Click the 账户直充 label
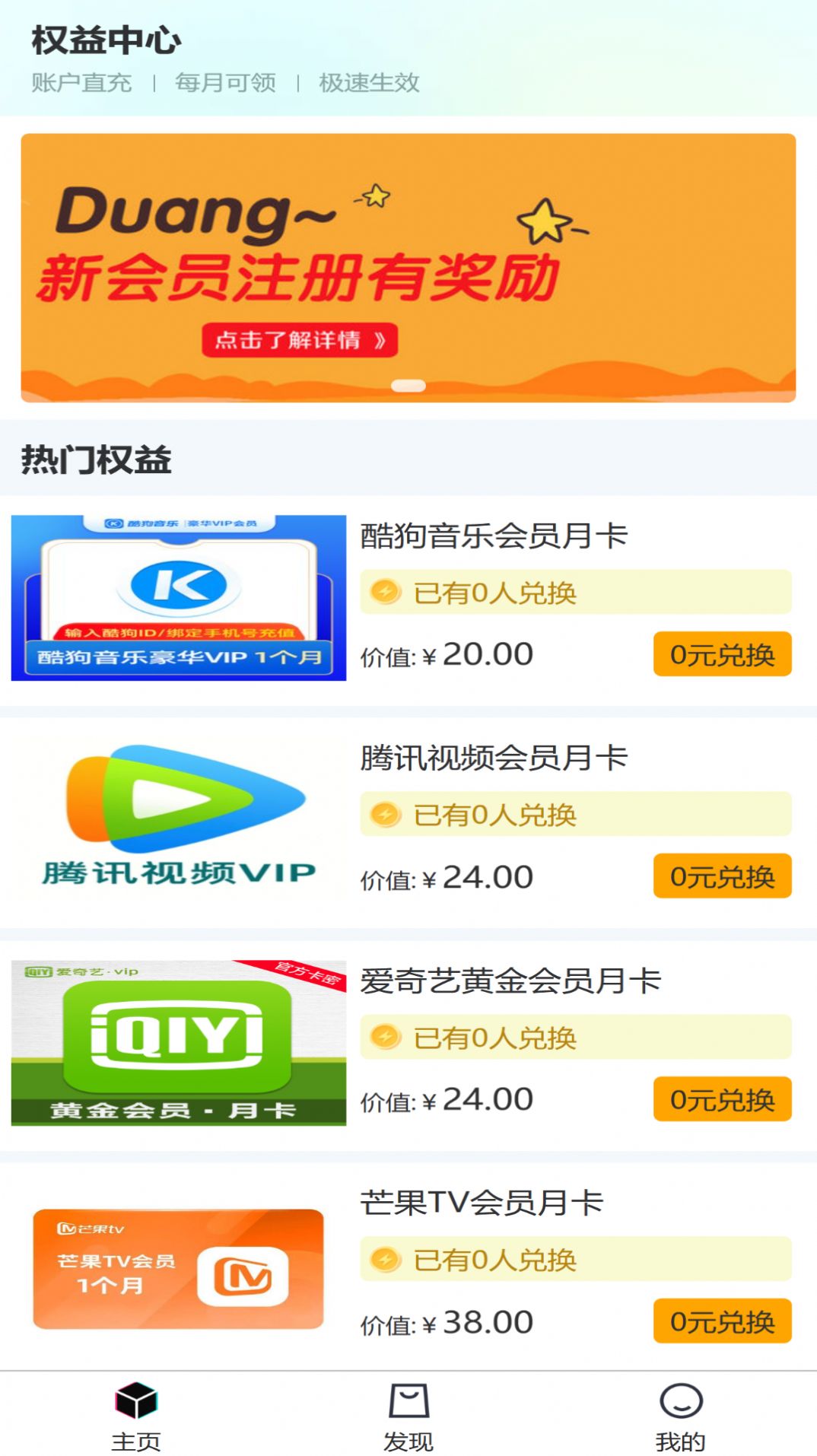Viewport: 817px width, 1456px height. pos(81,84)
